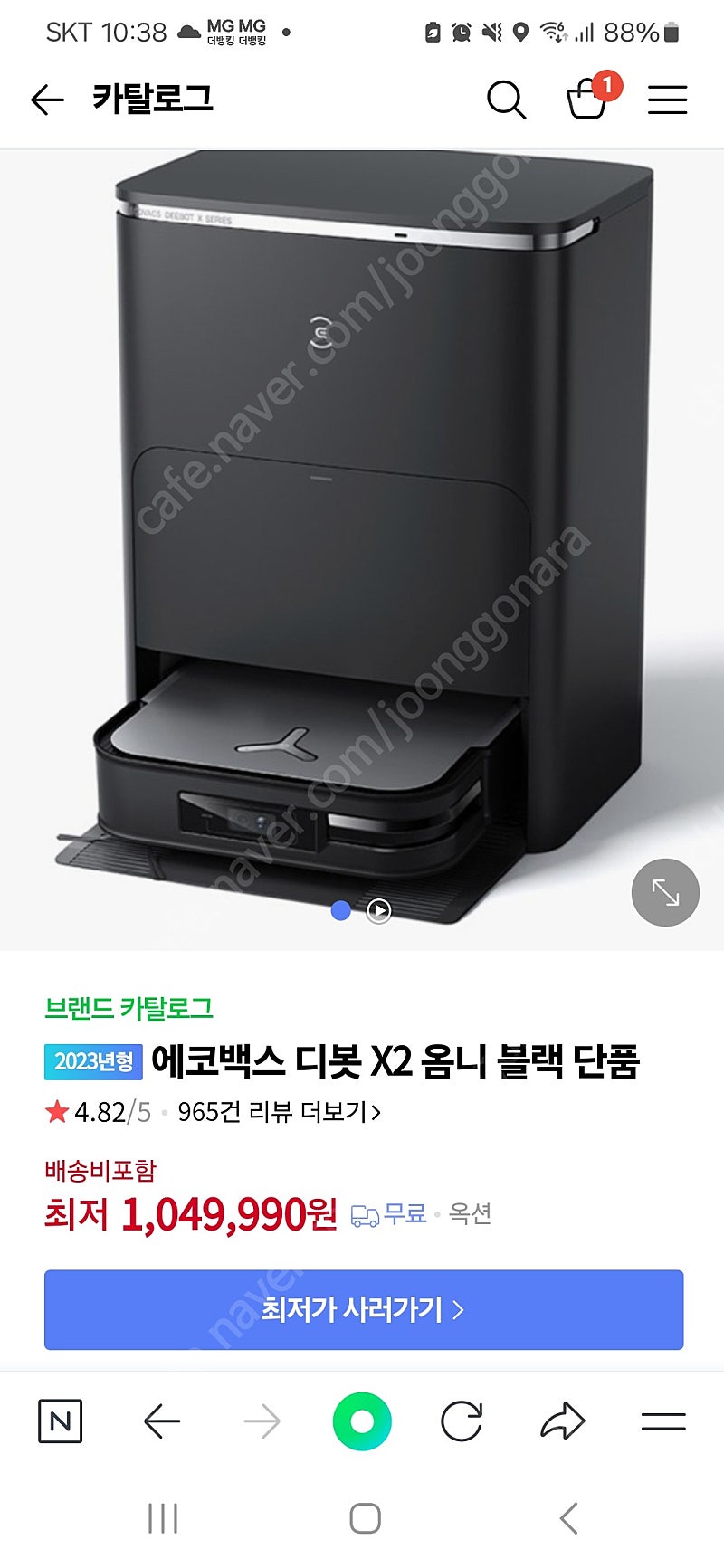The image size is (724, 1568).
Task: Go back from the 카탈로그 page
Action: pos(47,100)
